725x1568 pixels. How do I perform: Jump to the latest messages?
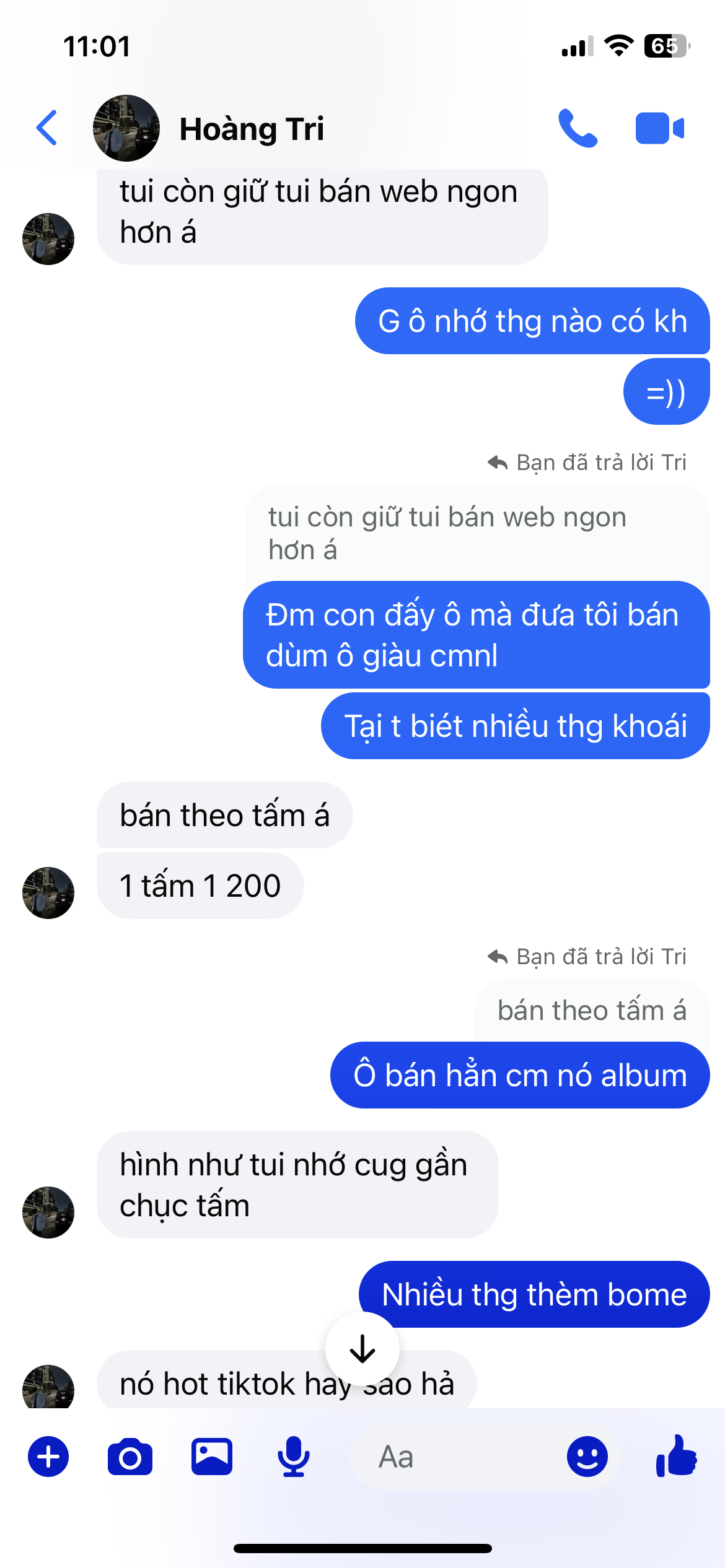click(362, 1349)
